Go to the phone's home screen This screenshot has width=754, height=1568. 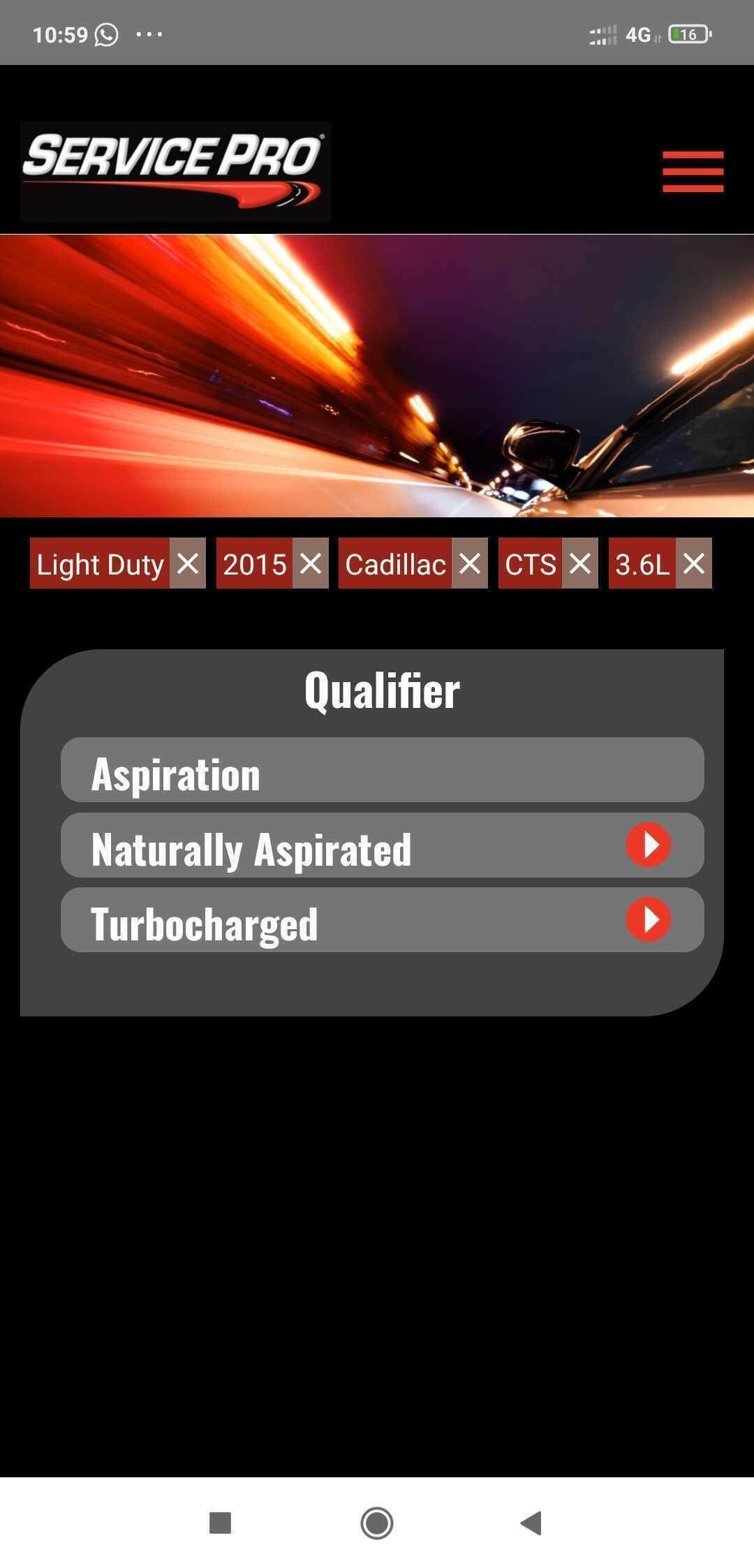point(377,1523)
